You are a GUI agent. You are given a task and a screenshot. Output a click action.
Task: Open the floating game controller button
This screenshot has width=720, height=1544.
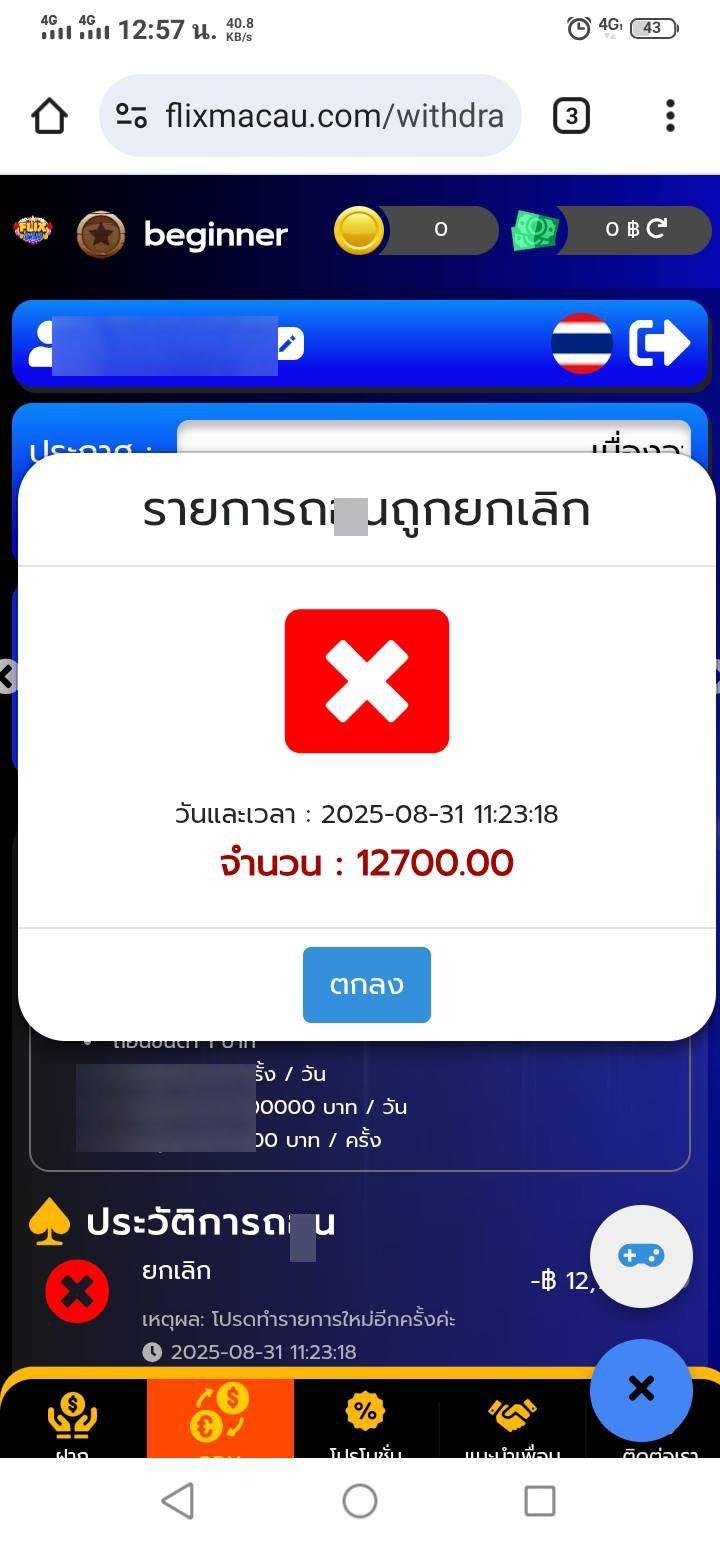(x=641, y=1256)
